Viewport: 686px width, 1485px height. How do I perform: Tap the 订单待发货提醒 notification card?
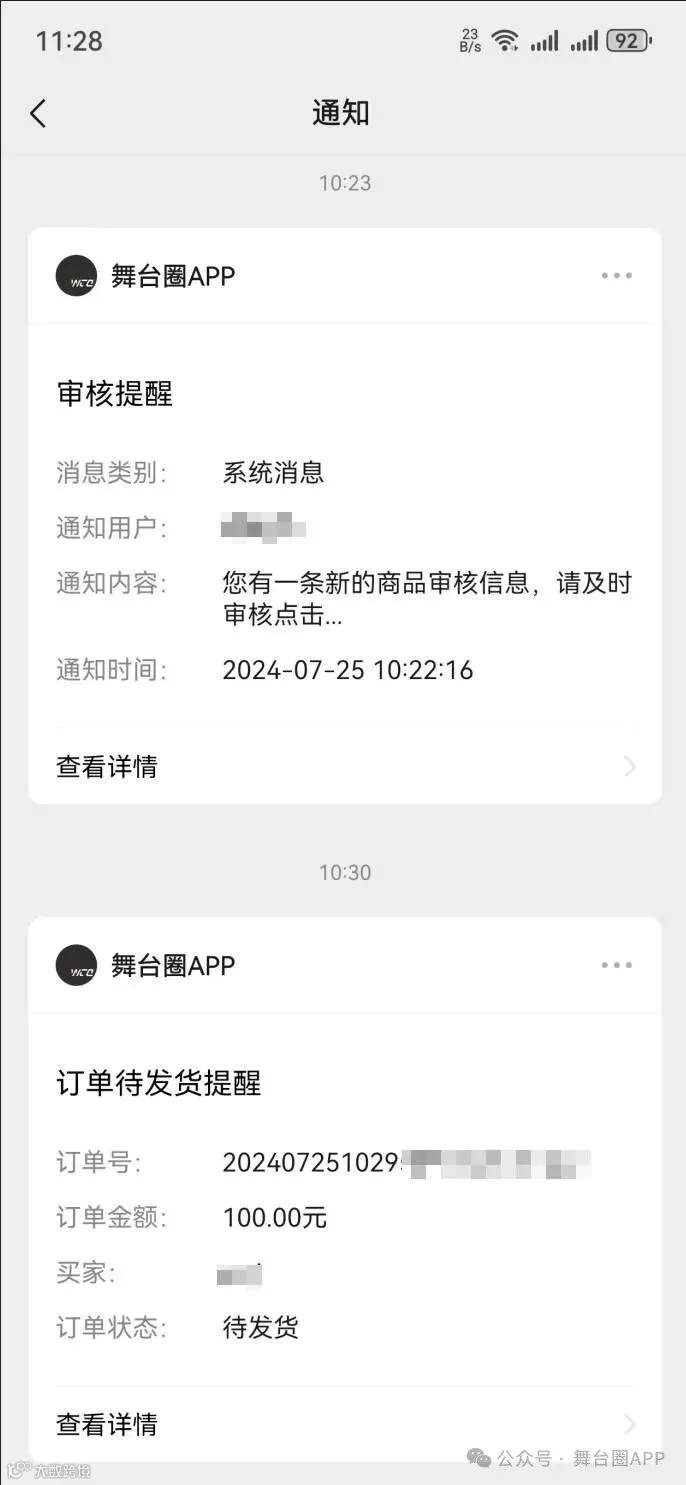tap(345, 1190)
